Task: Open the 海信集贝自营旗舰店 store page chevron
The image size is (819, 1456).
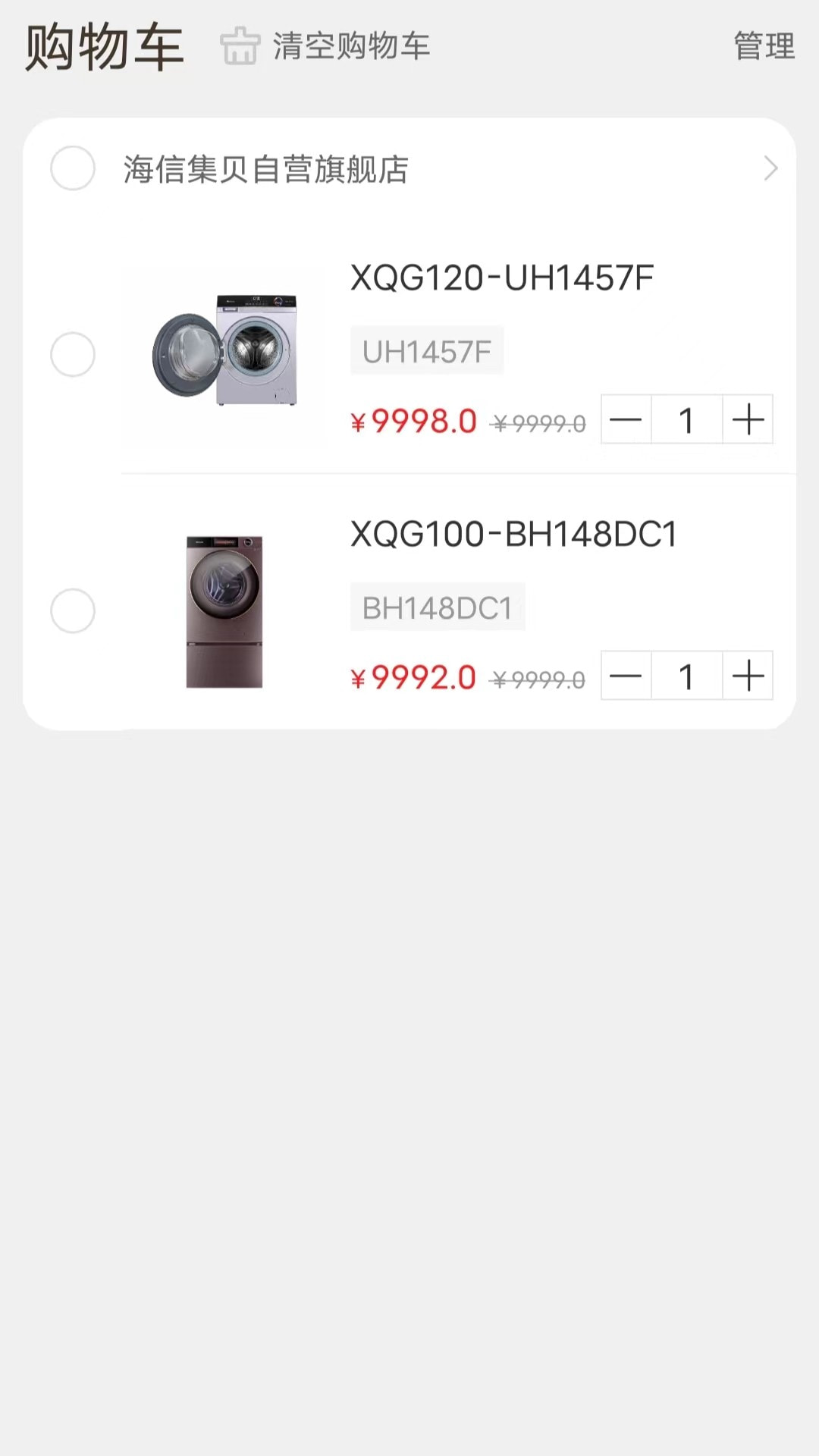Action: click(770, 168)
